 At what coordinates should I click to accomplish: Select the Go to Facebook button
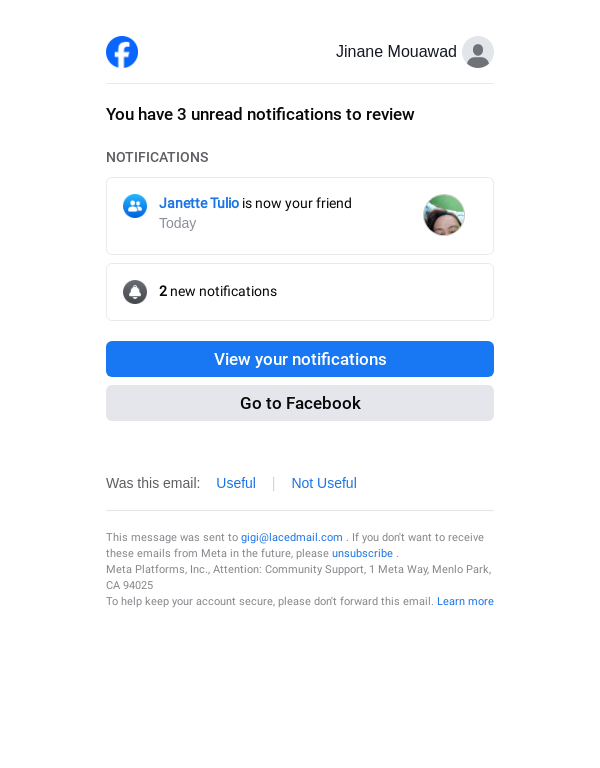click(300, 403)
